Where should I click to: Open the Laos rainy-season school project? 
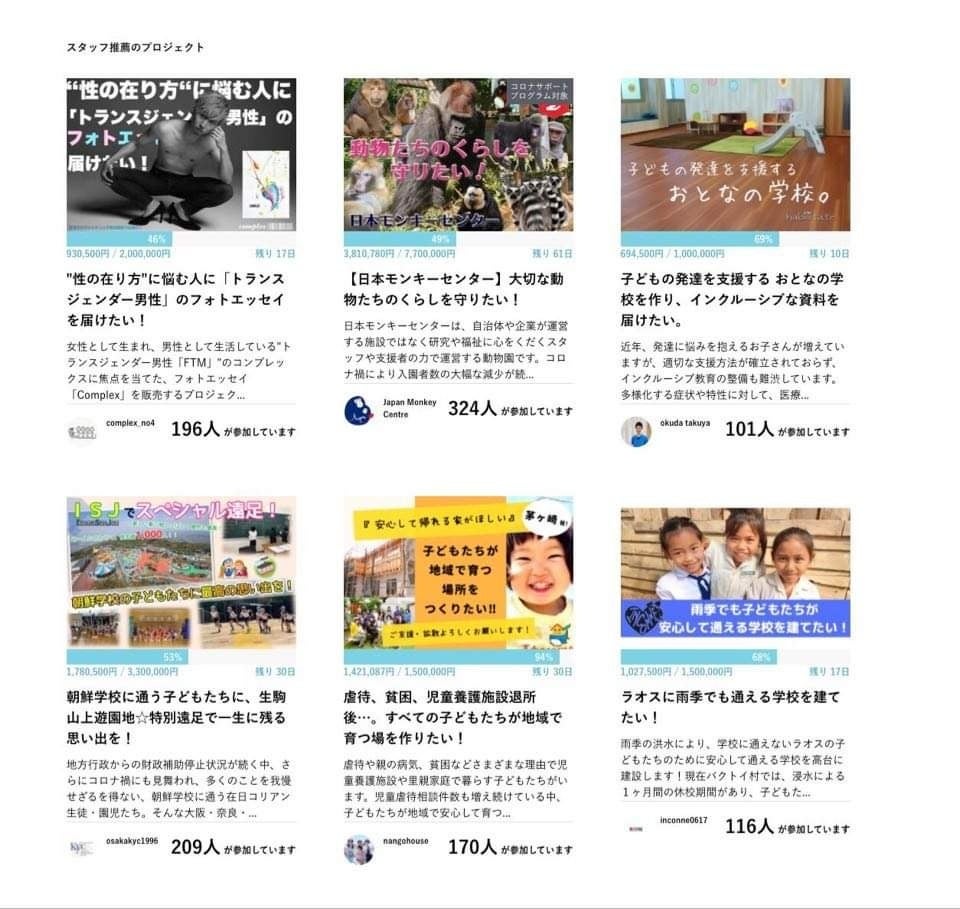coord(735,572)
